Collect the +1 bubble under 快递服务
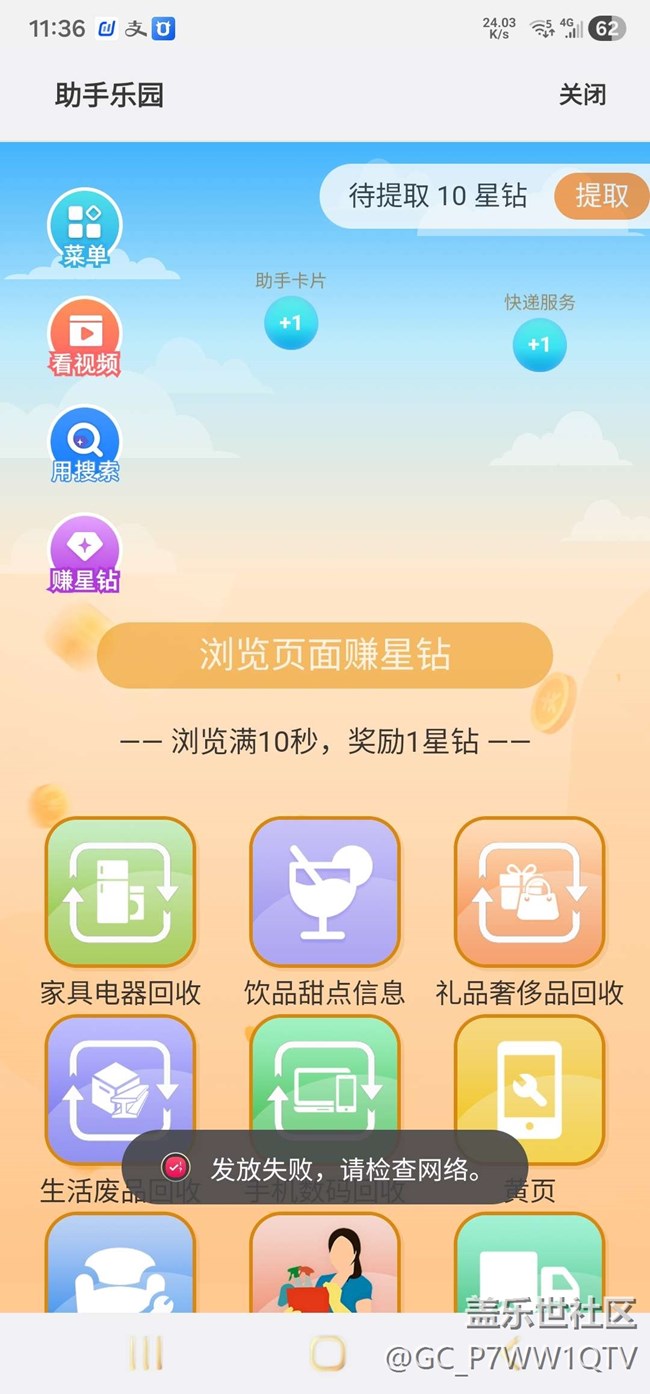Image resolution: width=650 pixels, height=1394 pixels. 539,345
